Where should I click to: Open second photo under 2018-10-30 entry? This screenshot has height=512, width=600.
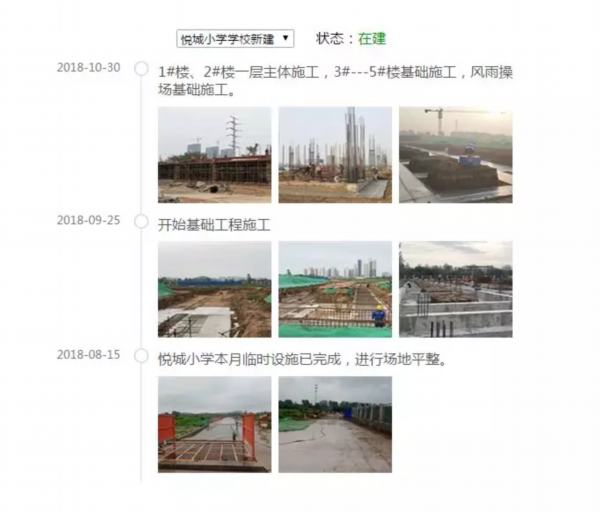point(335,155)
